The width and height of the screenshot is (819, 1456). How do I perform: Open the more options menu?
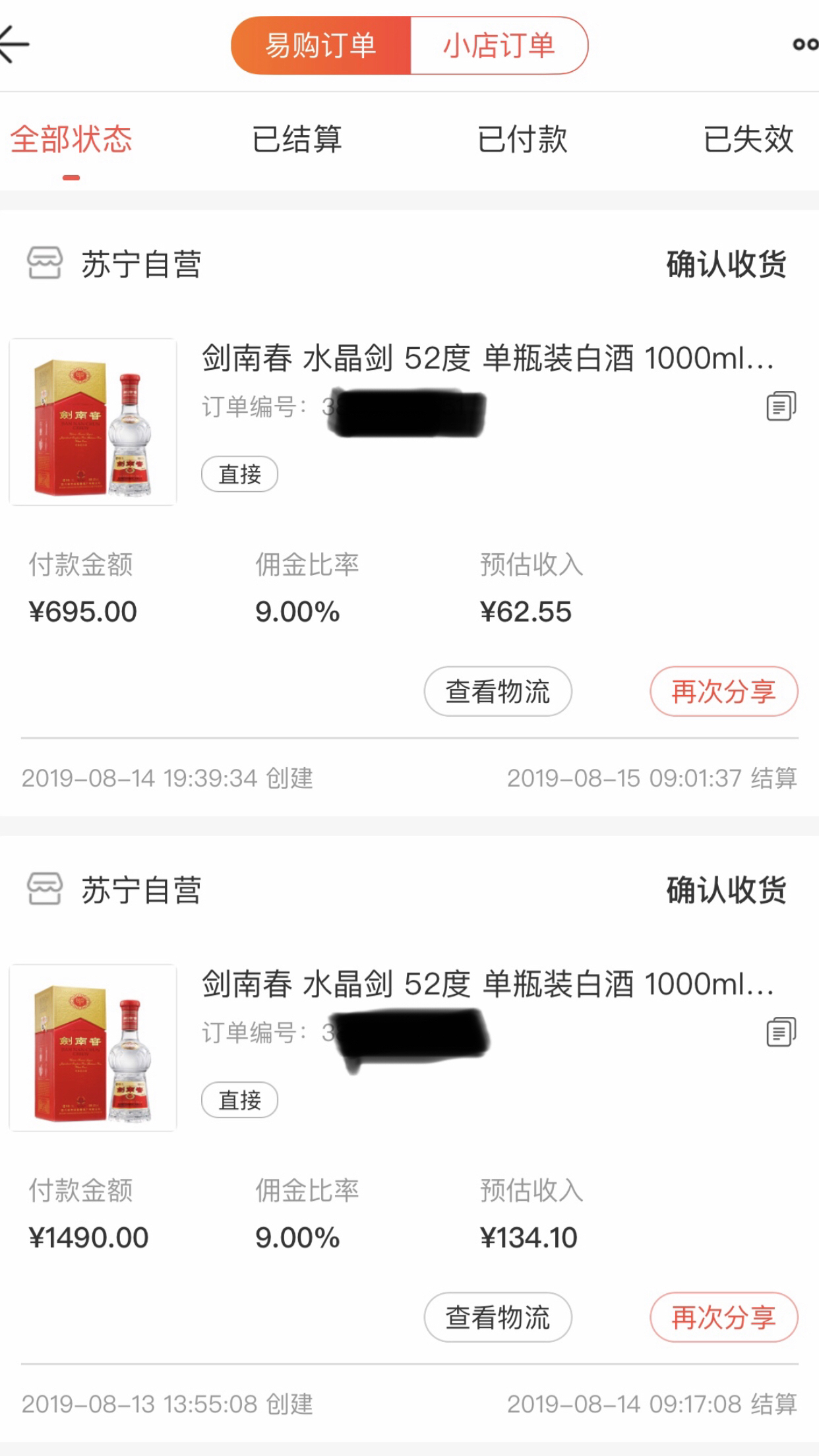click(804, 45)
